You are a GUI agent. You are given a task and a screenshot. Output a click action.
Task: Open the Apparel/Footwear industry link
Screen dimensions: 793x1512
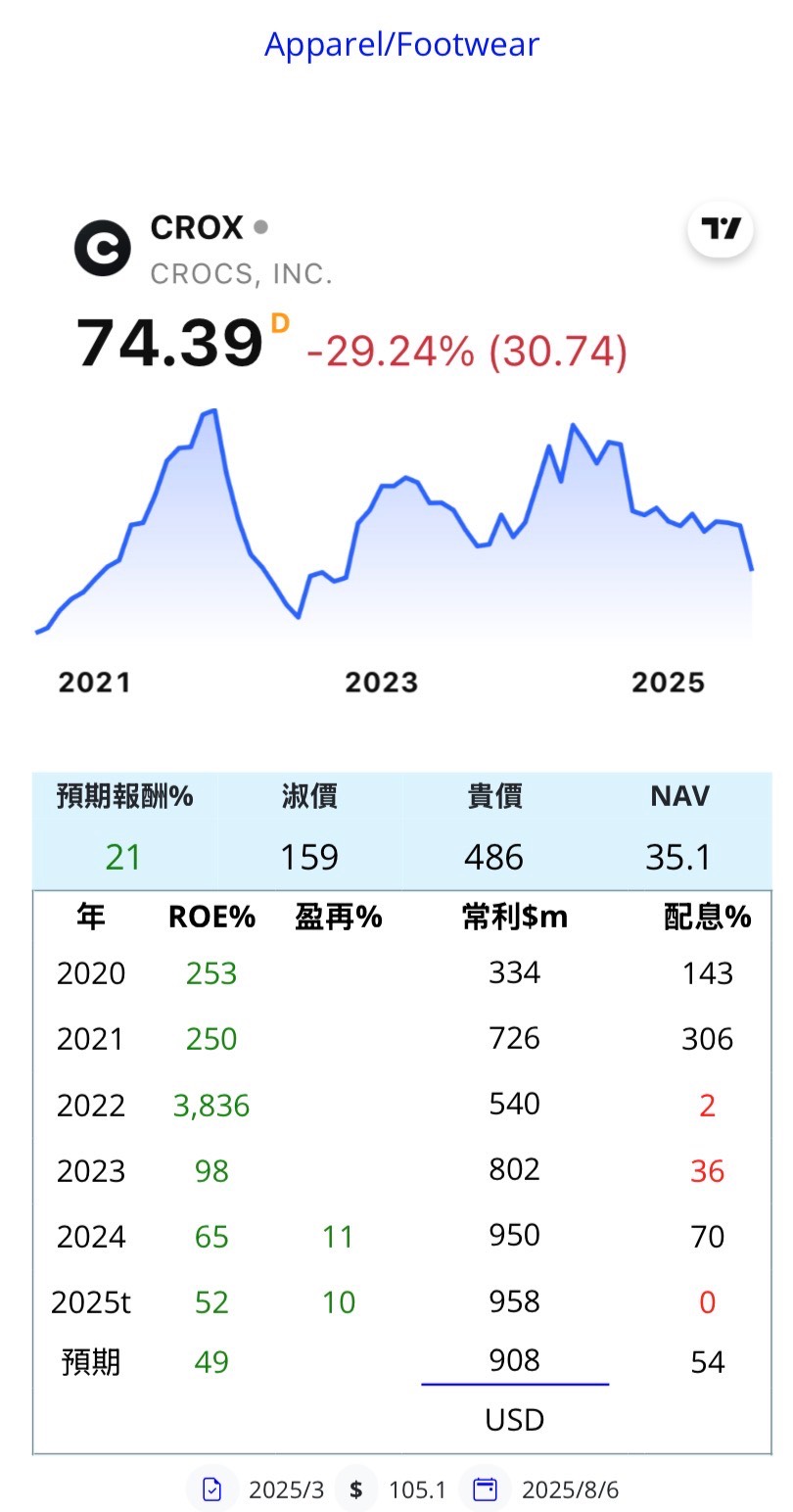point(401,44)
